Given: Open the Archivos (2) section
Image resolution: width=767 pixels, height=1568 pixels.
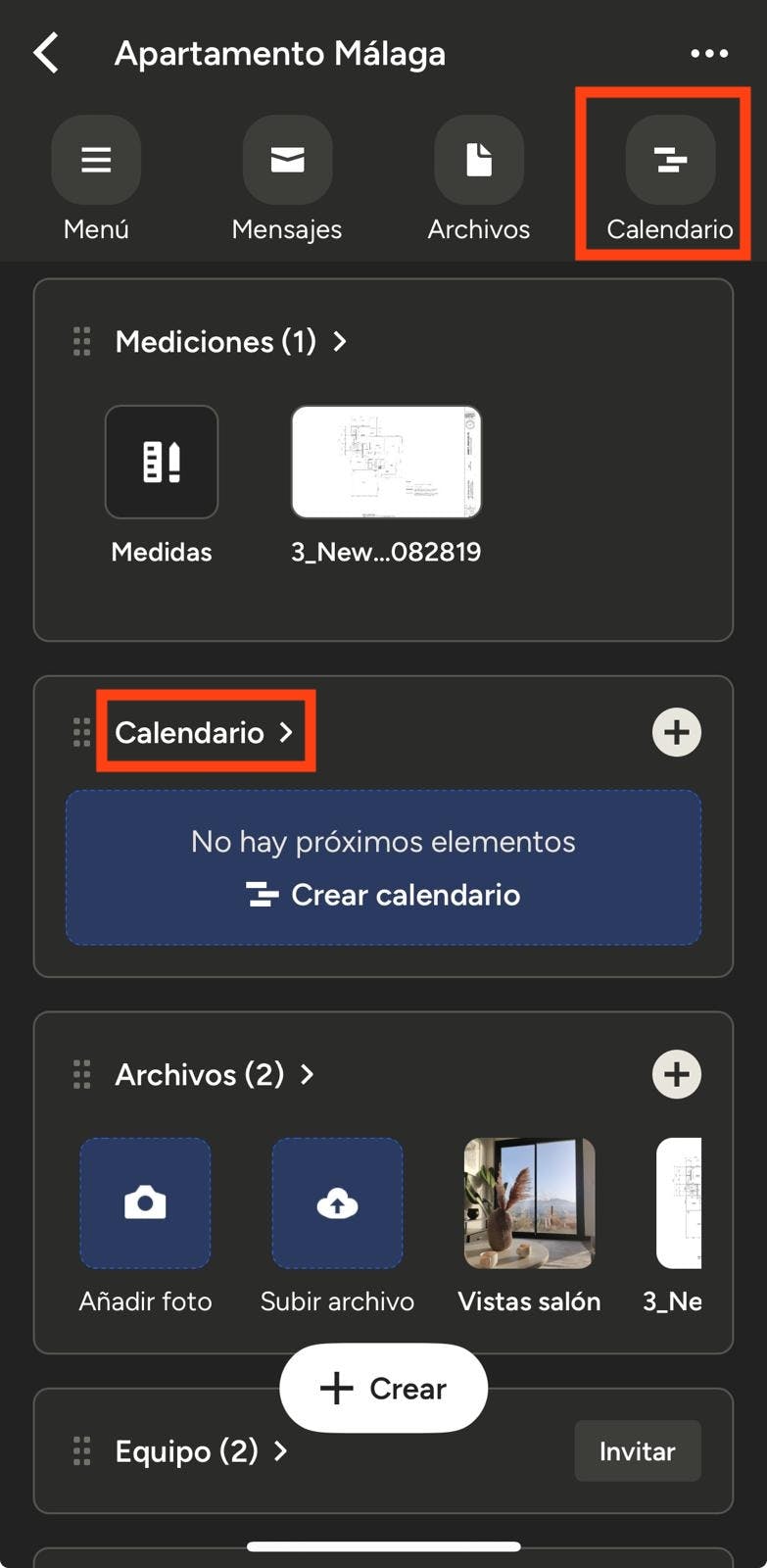Looking at the screenshot, I should pyautogui.click(x=214, y=1074).
